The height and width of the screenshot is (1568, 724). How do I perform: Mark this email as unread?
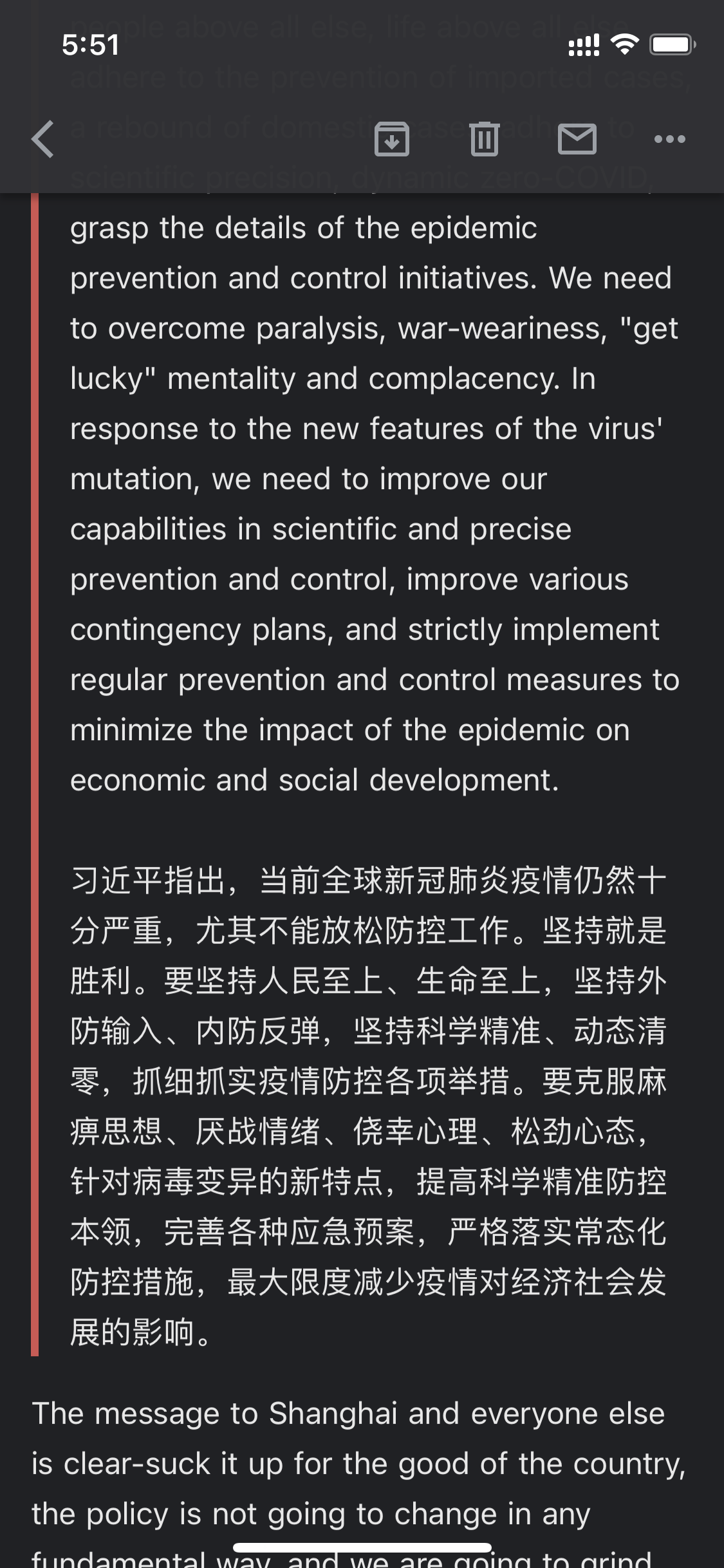coord(577,139)
